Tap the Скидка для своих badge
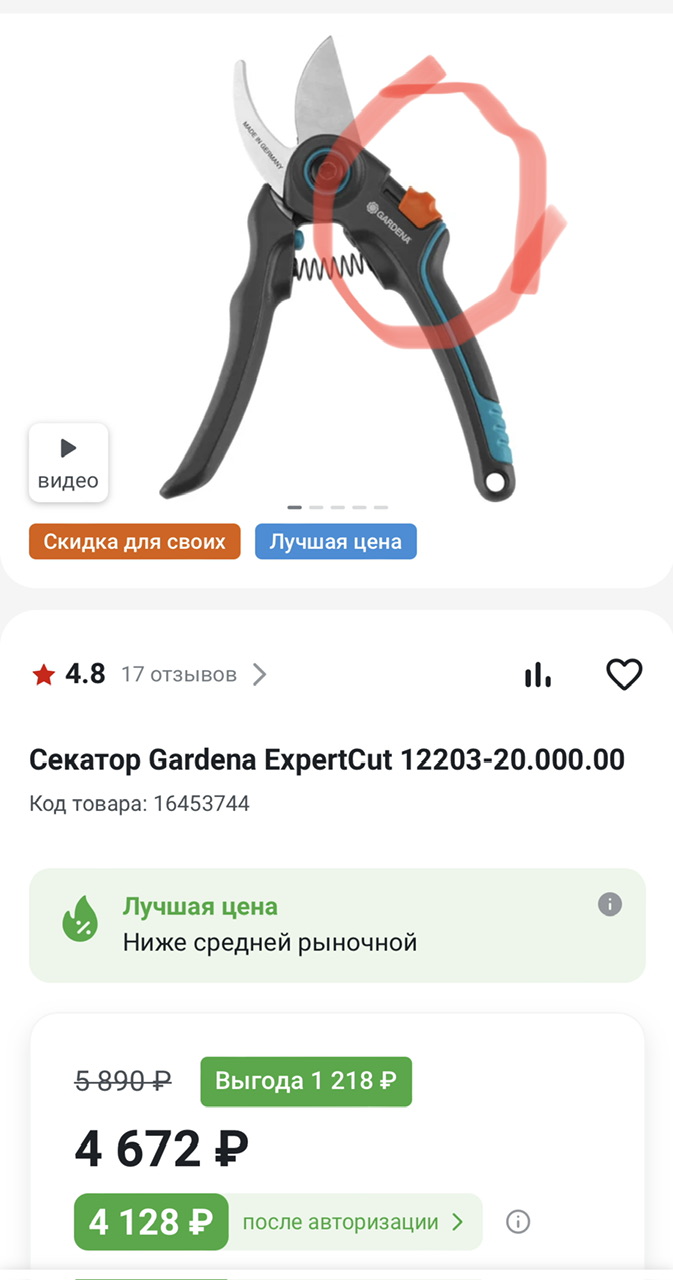 point(135,542)
